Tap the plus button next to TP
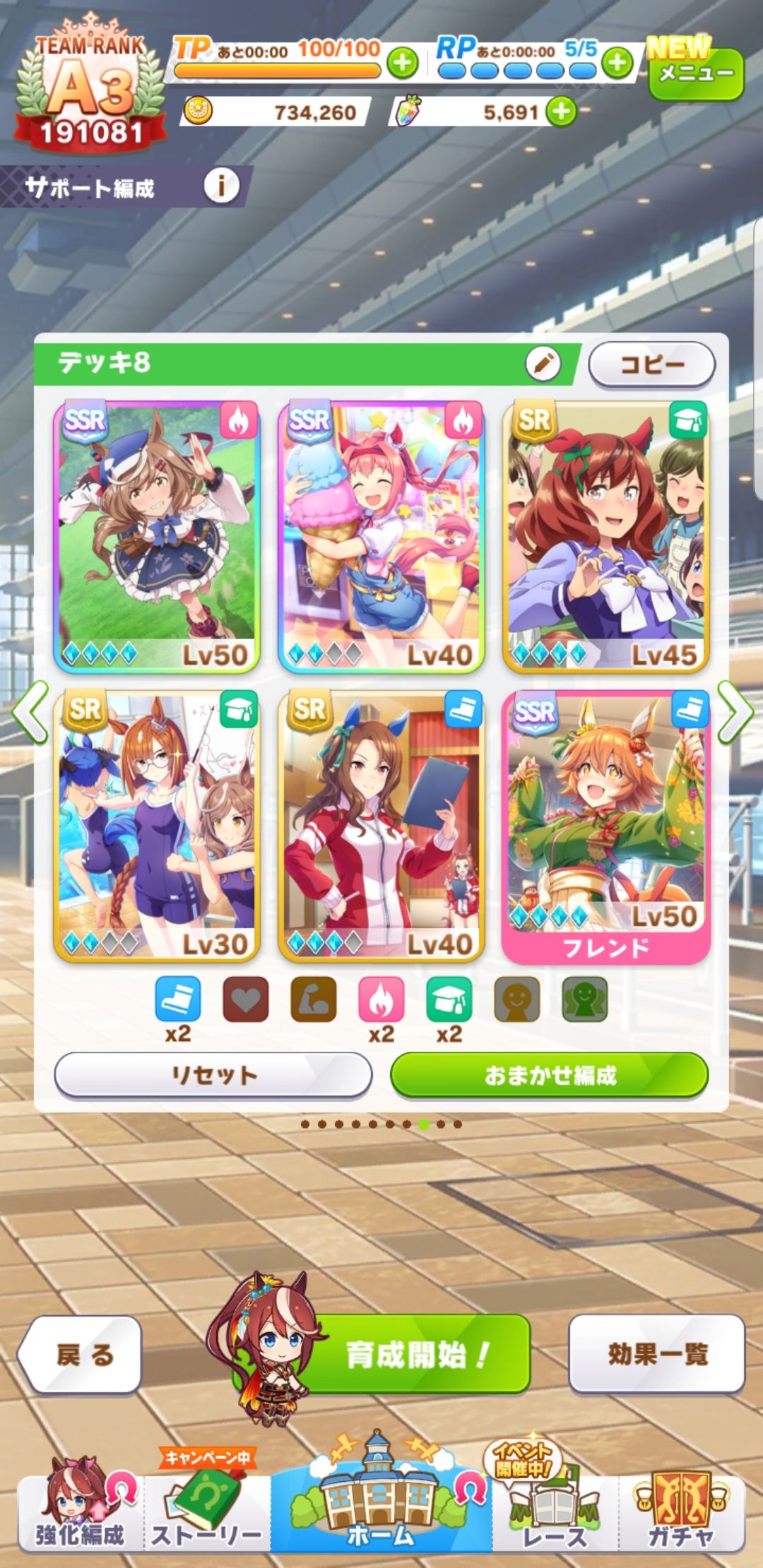 pyautogui.click(x=402, y=64)
